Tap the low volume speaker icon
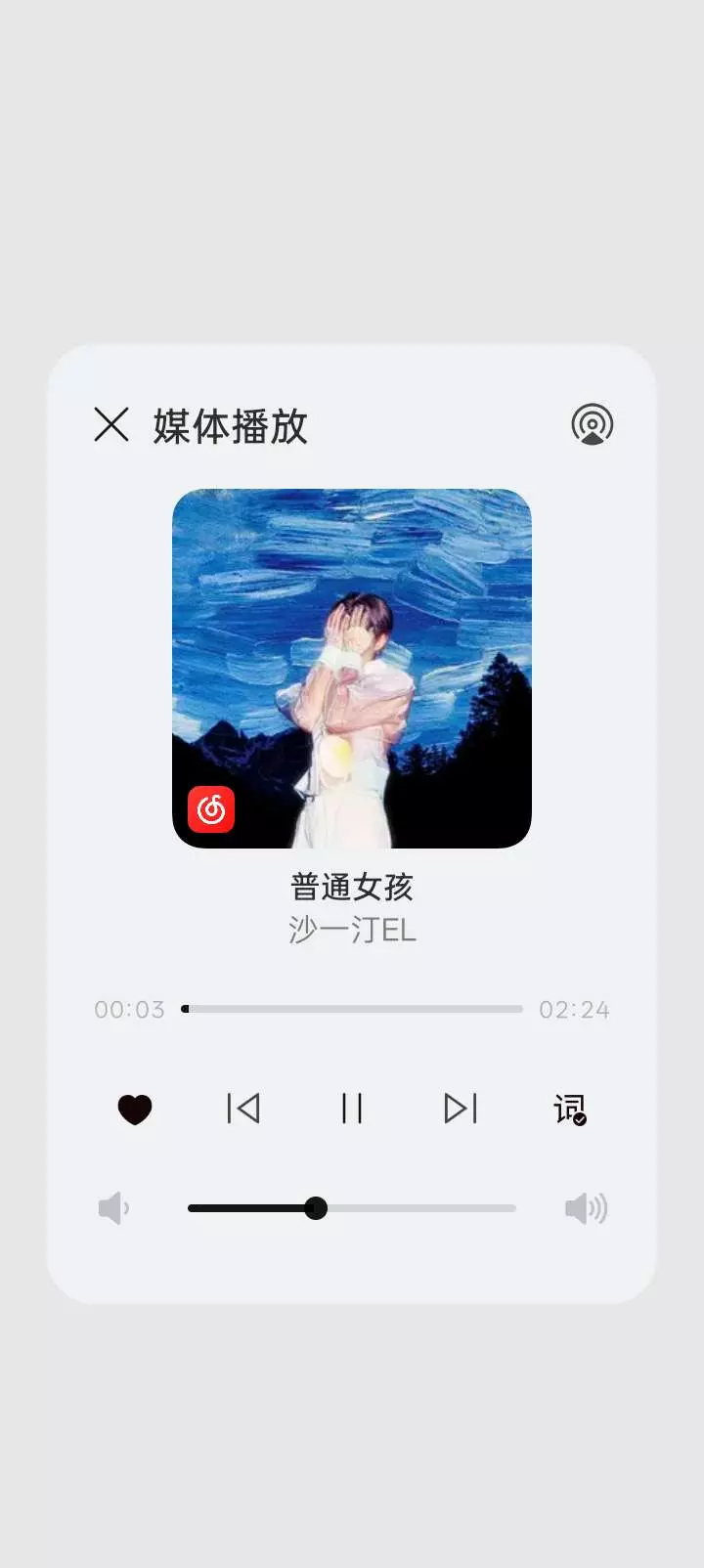This screenshot has height=1568, width=704. (113, 1208)
